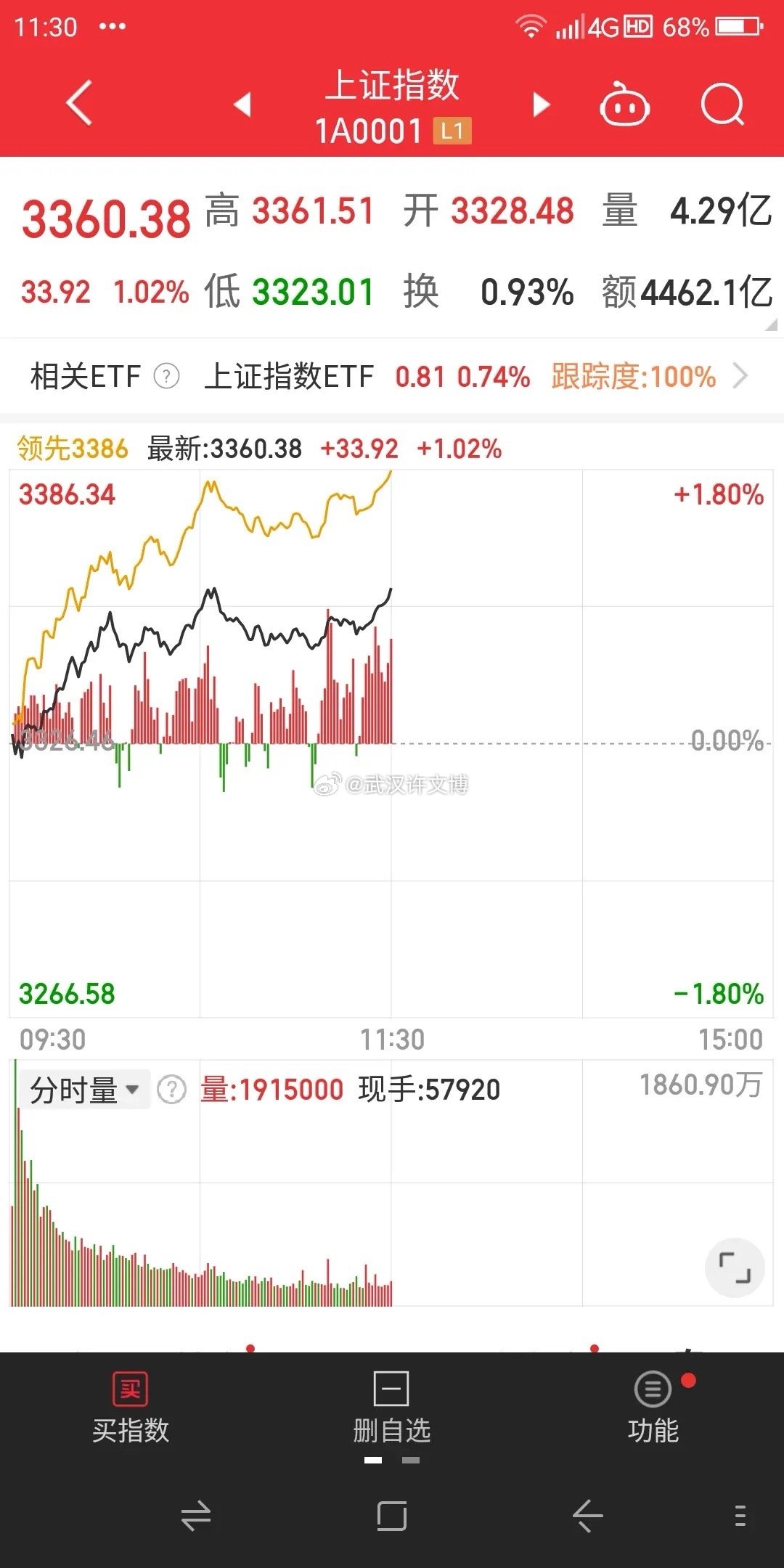Tap the system back arrow
Screen dimensions: 784x1568
[588, 1516]
